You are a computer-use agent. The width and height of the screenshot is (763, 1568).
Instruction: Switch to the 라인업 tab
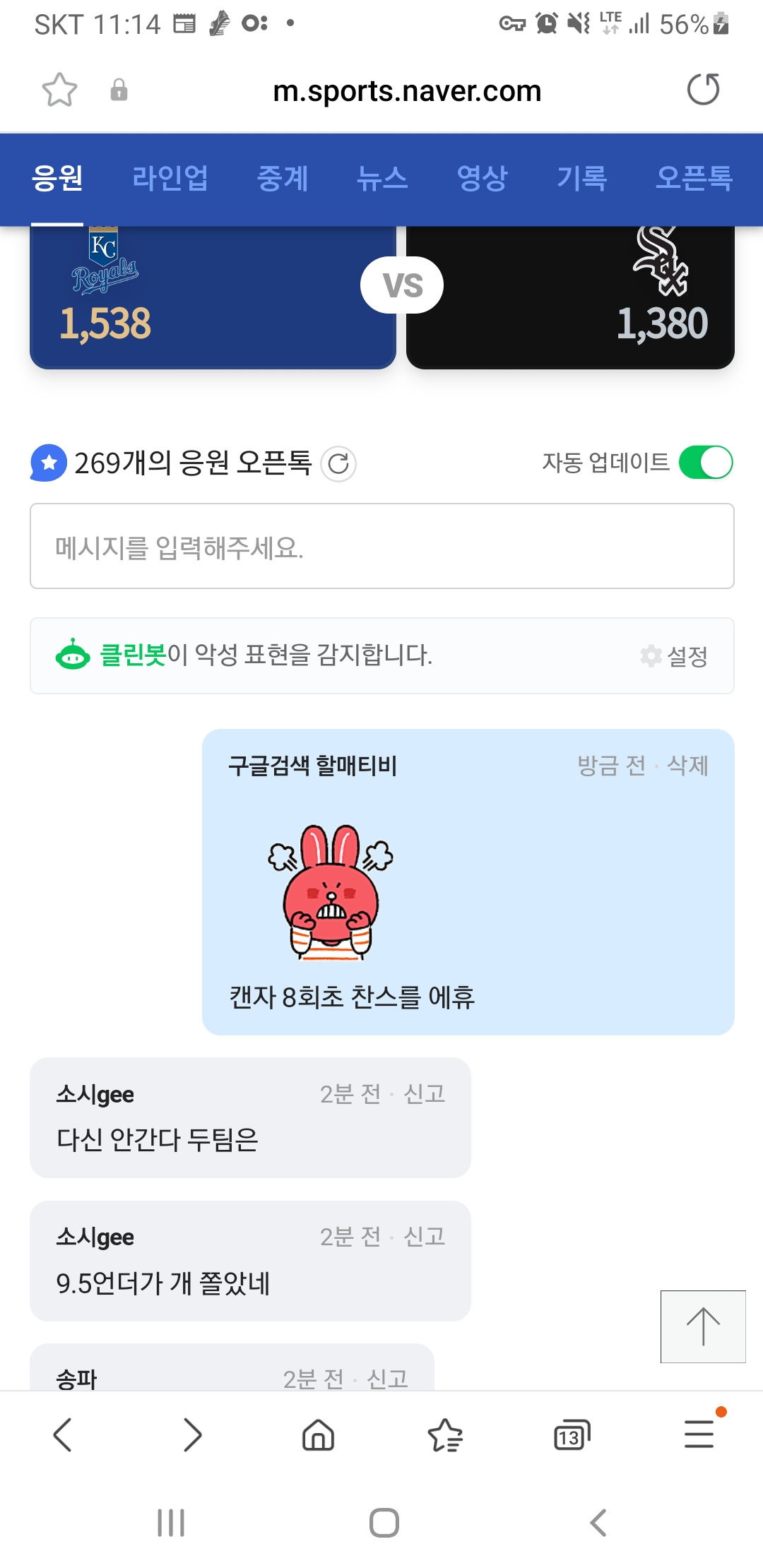point(170,178)
